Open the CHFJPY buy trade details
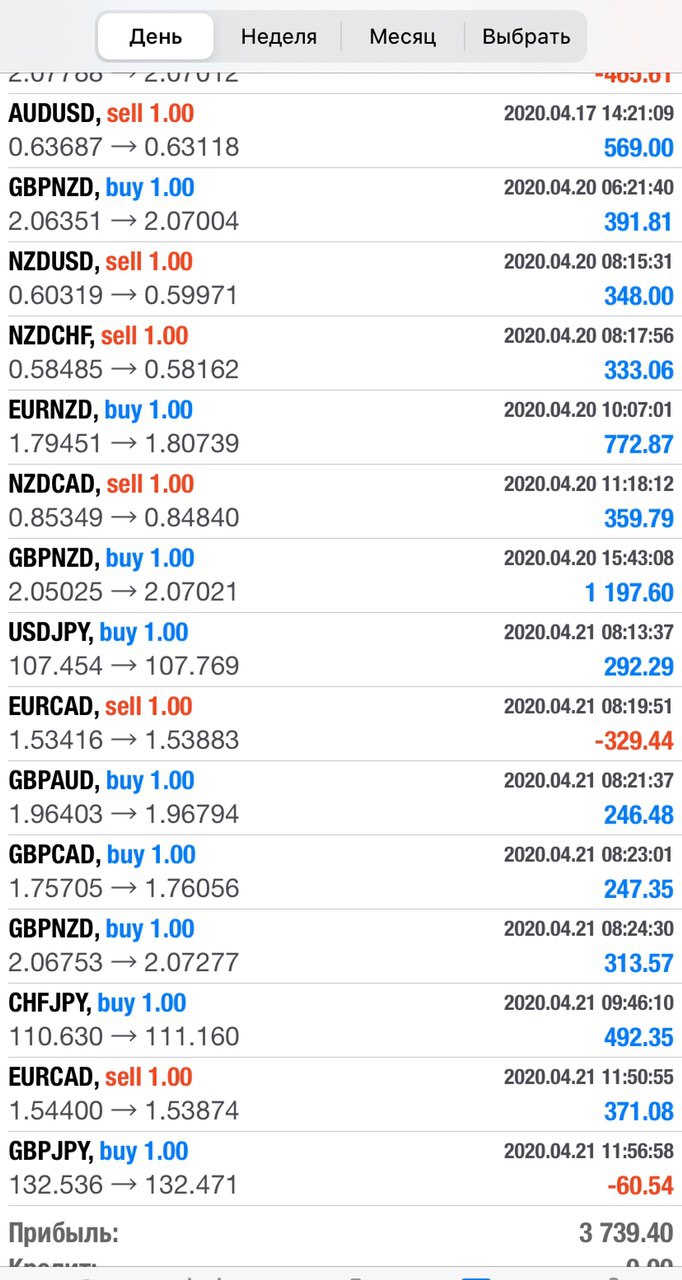682x1280 pixels. click(x=341, y=1019)
